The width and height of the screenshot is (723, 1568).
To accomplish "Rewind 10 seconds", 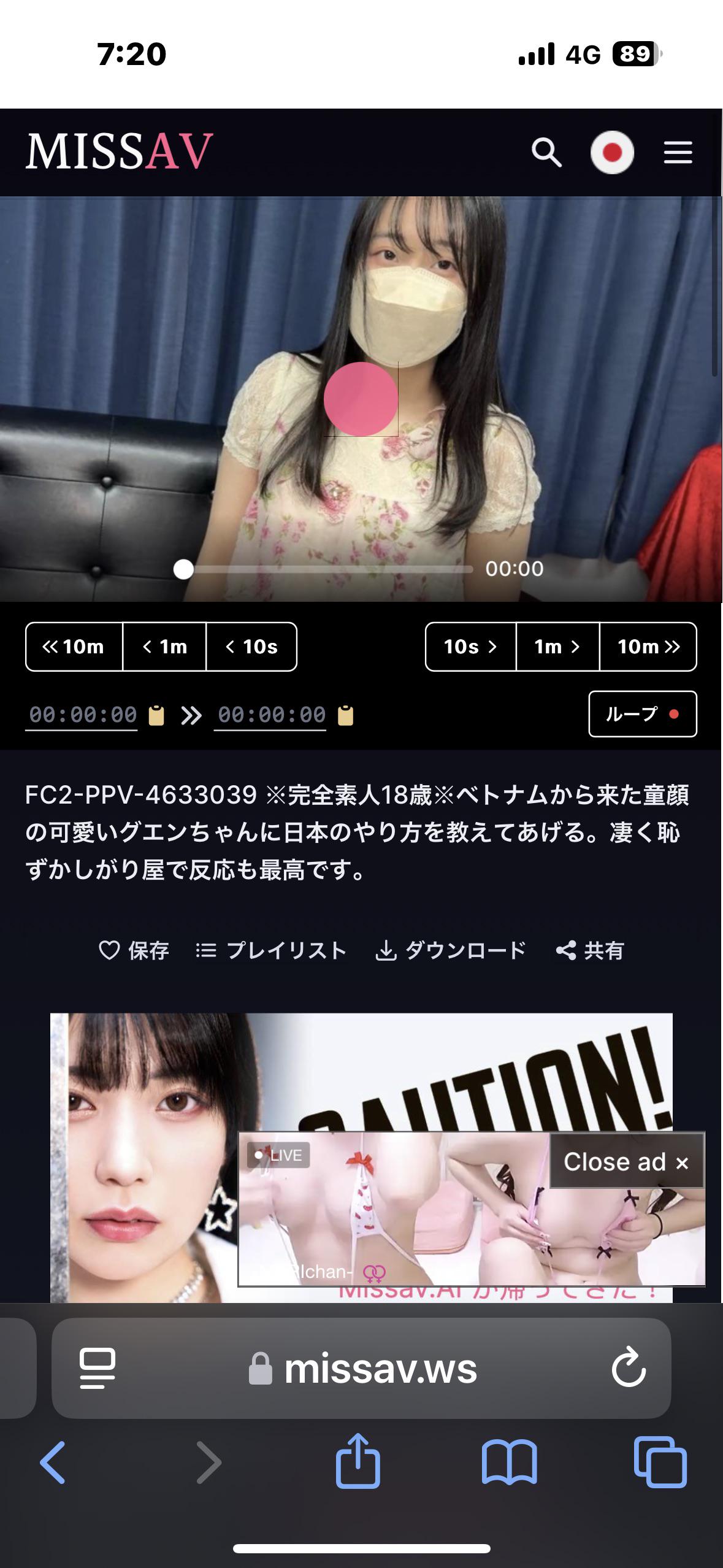I will (251, 647).
